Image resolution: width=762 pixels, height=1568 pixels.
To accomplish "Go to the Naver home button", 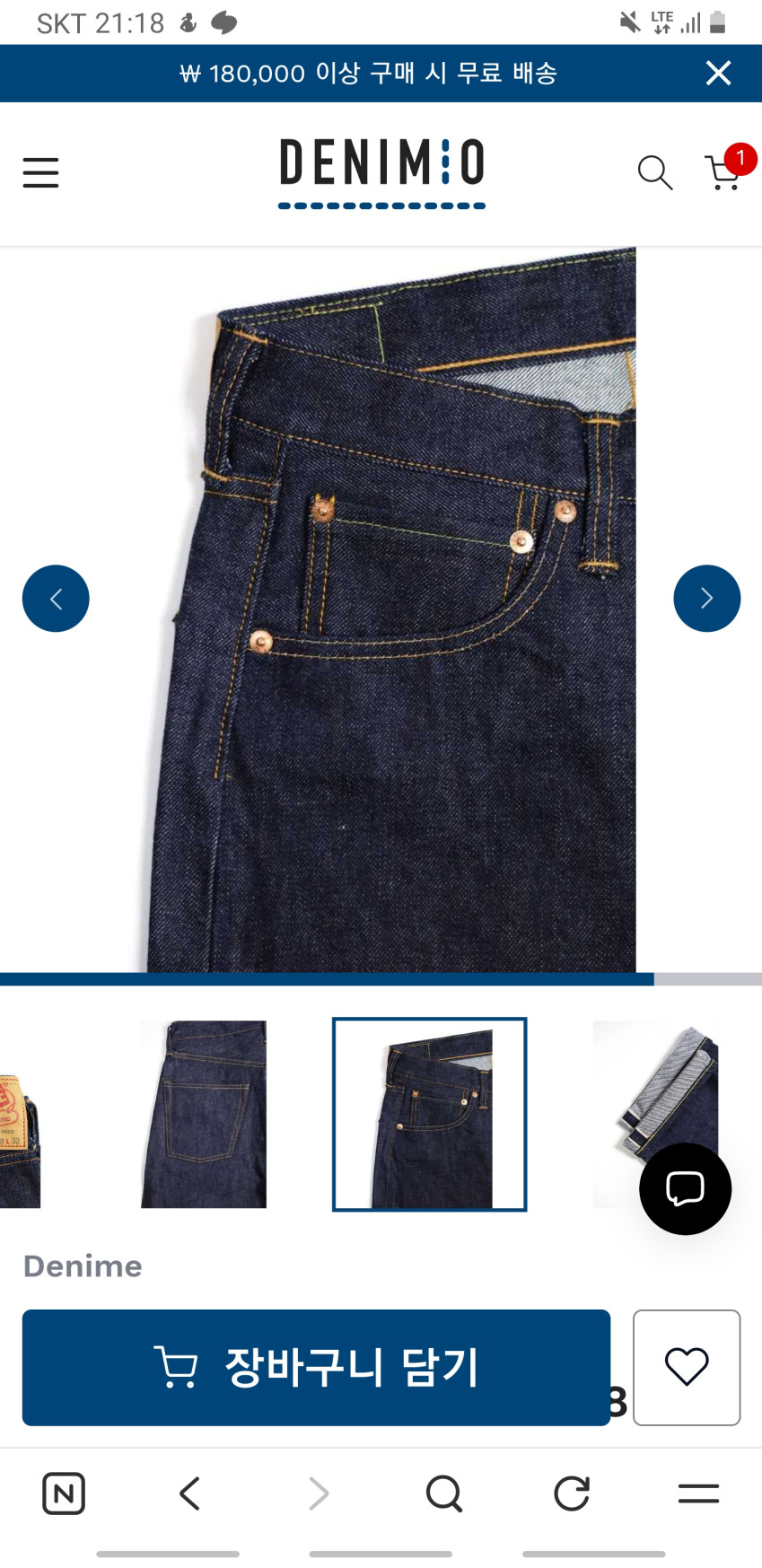I will [64, 1494].
